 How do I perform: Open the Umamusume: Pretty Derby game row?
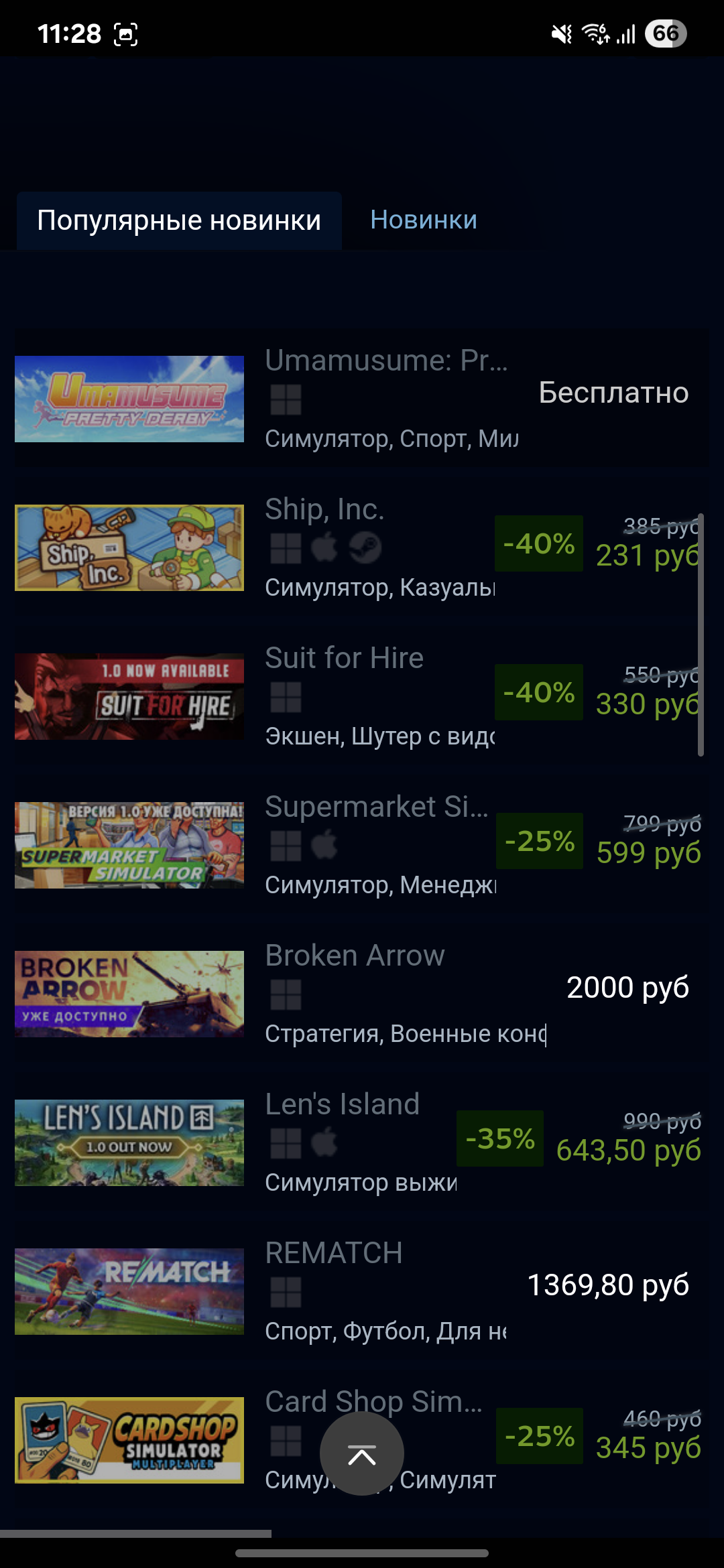362,399
